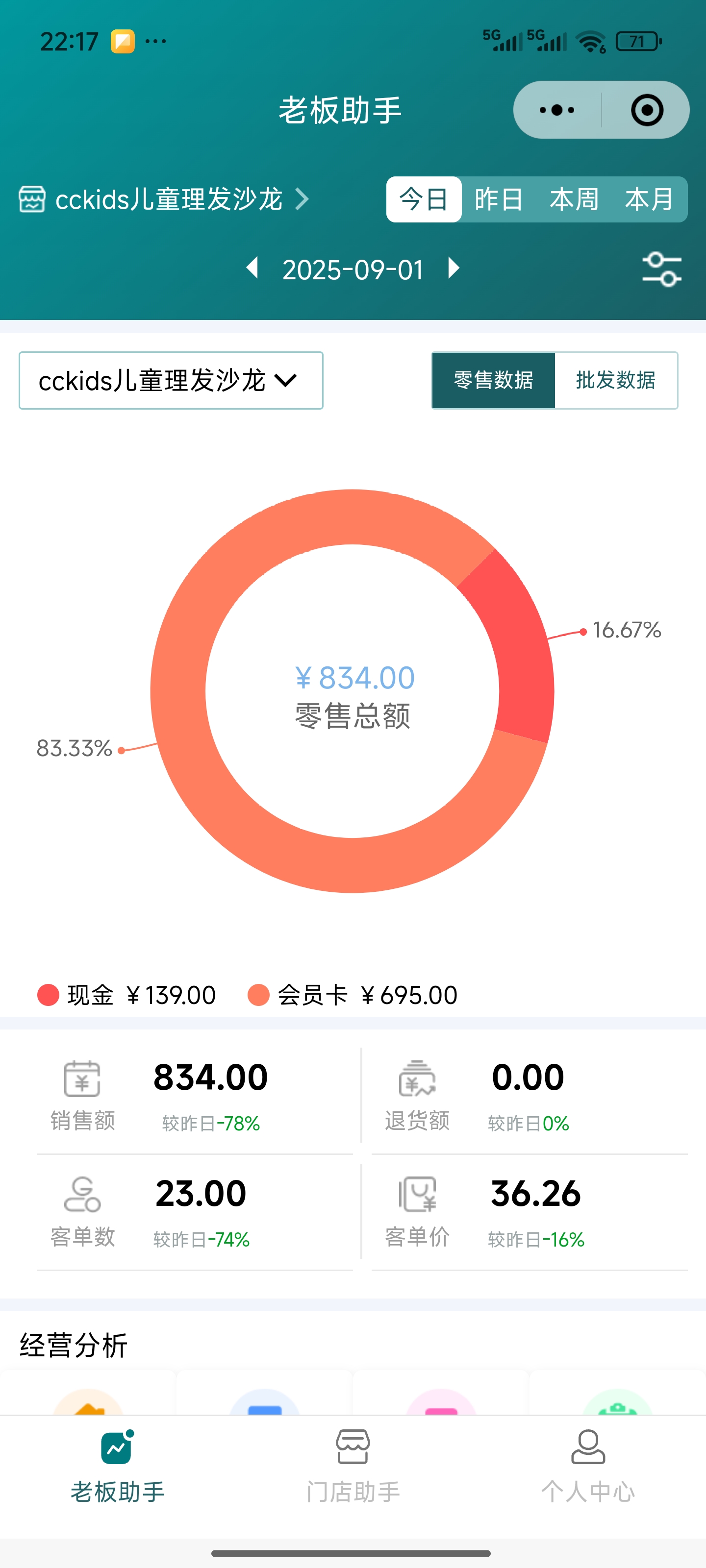Open the filter settings sliders icon
The height and width of the screenshot is (1568, 706).
click(x=661, y=269)
